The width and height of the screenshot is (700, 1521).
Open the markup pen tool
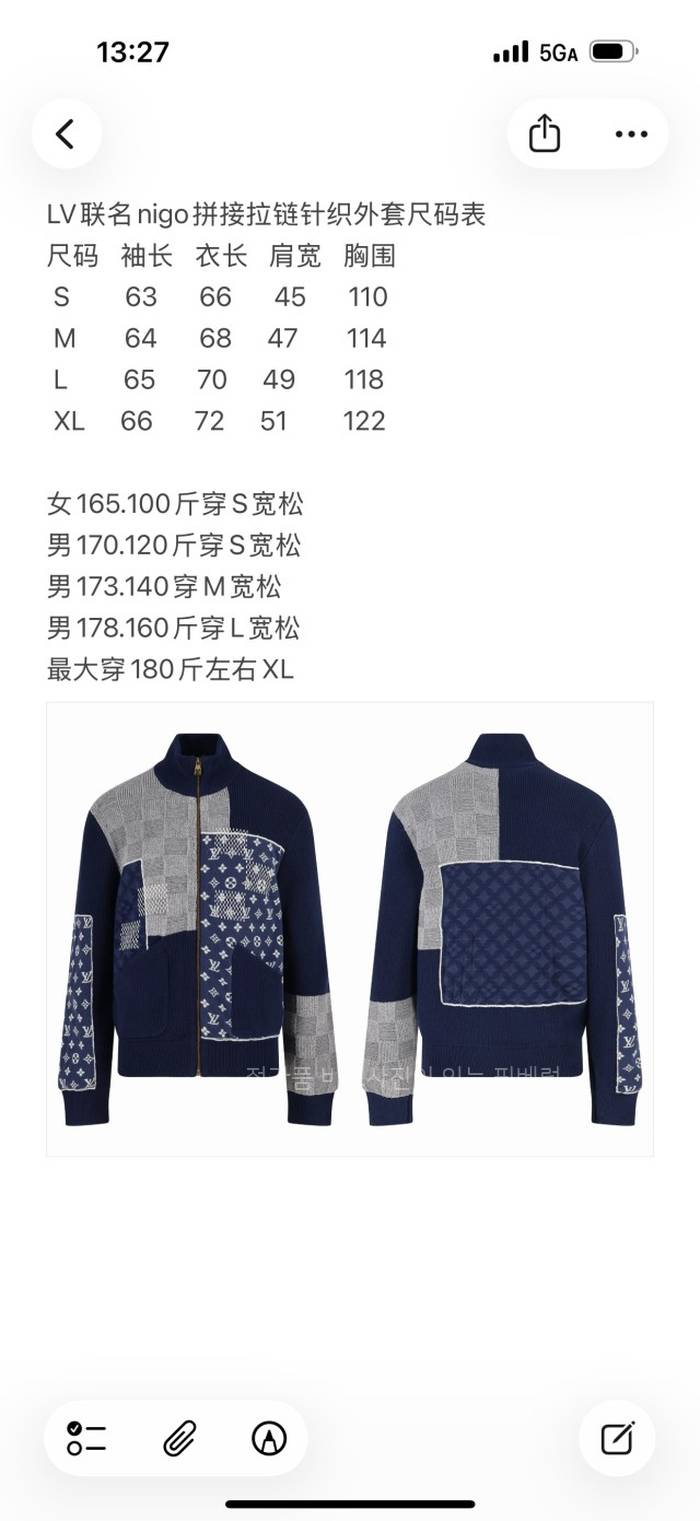[269, 1438]
